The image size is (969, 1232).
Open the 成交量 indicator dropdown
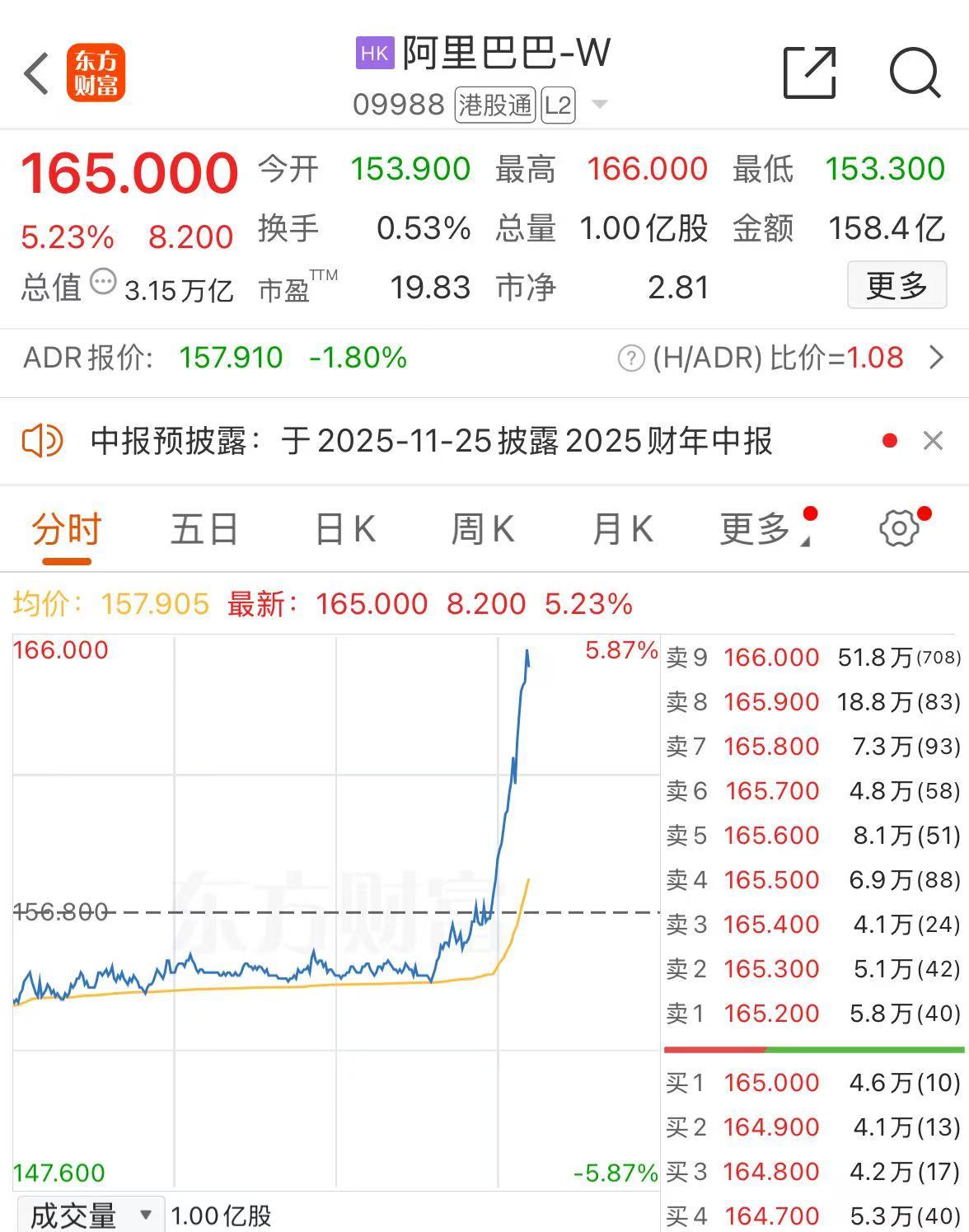click(x=90, y=1215)
